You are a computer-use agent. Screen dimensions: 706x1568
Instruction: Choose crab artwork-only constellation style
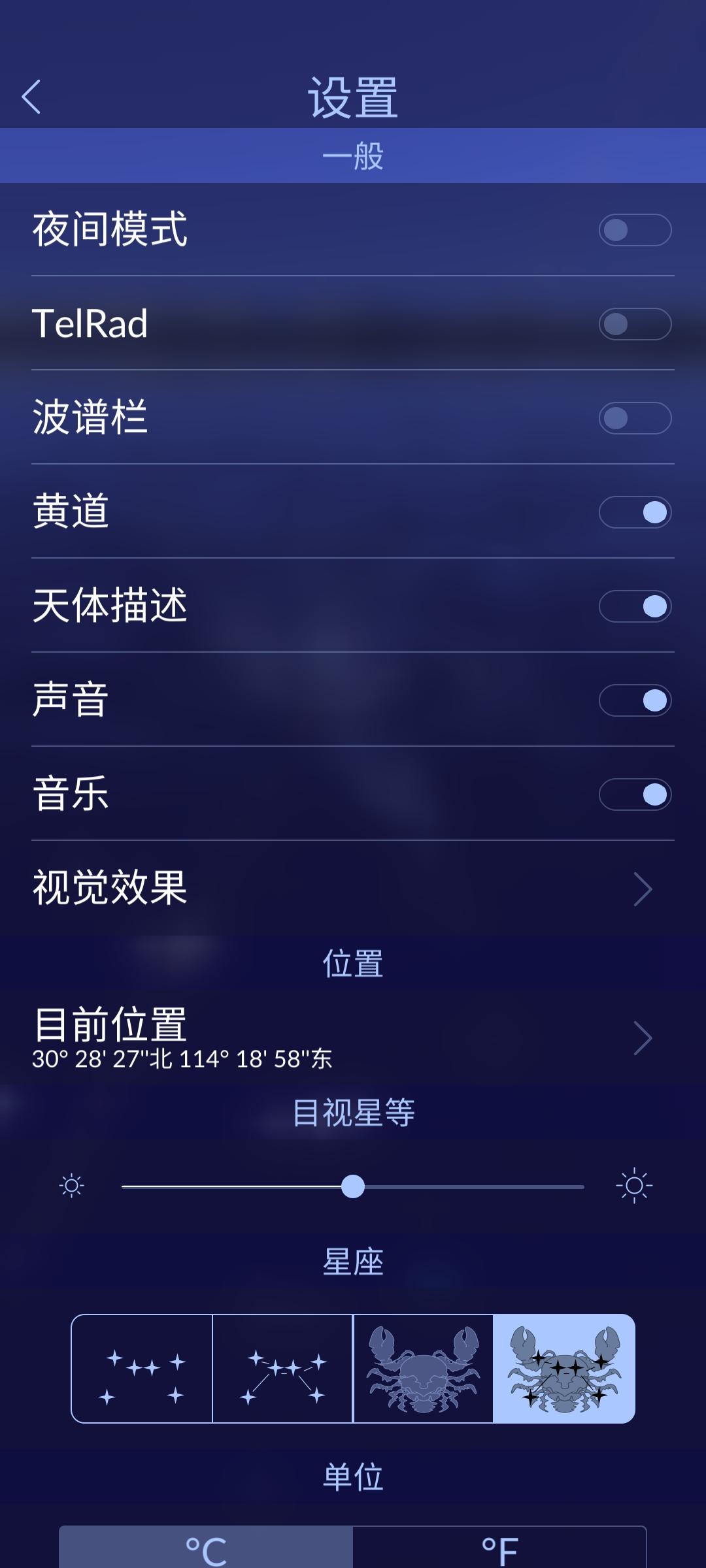point(424,1369)
